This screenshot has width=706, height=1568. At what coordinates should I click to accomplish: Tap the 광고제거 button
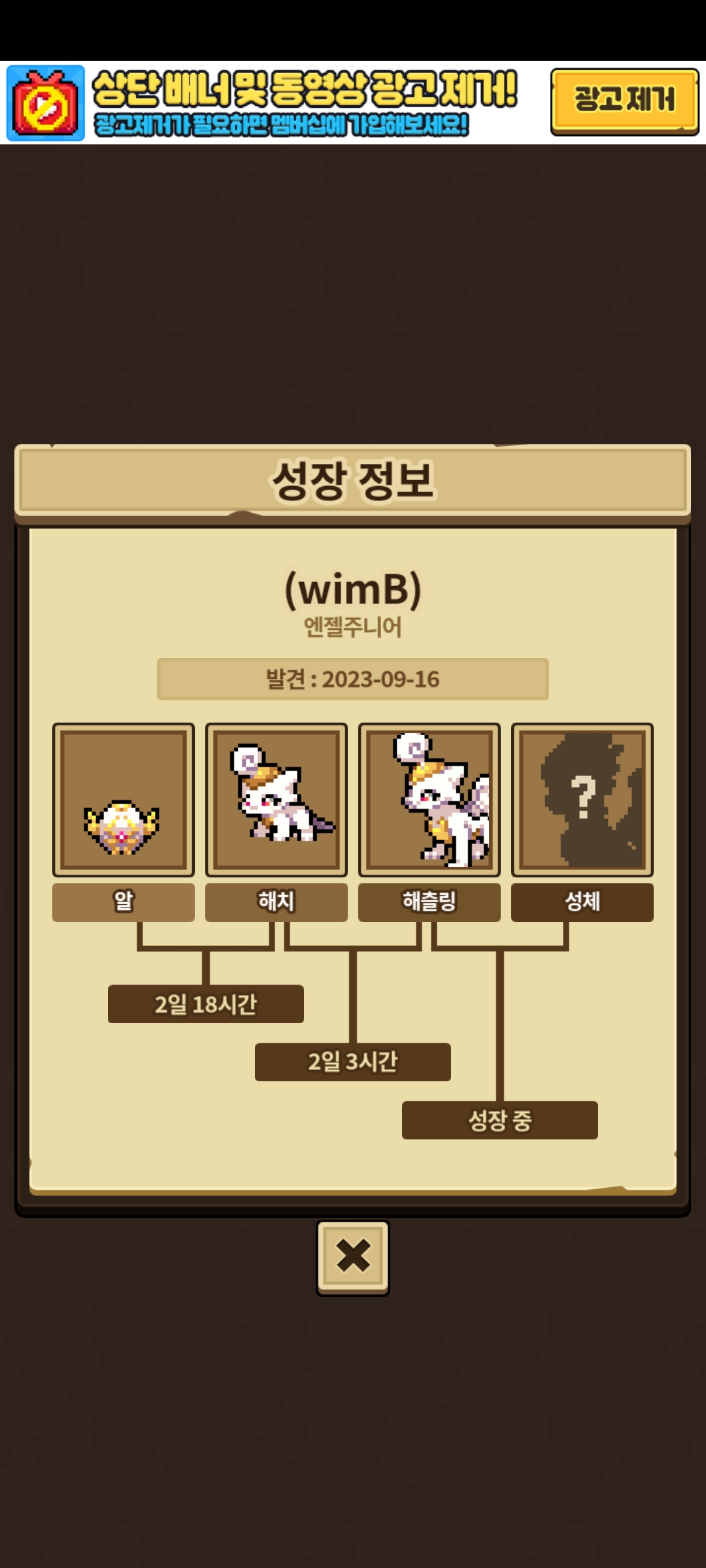tap(624, 101)
